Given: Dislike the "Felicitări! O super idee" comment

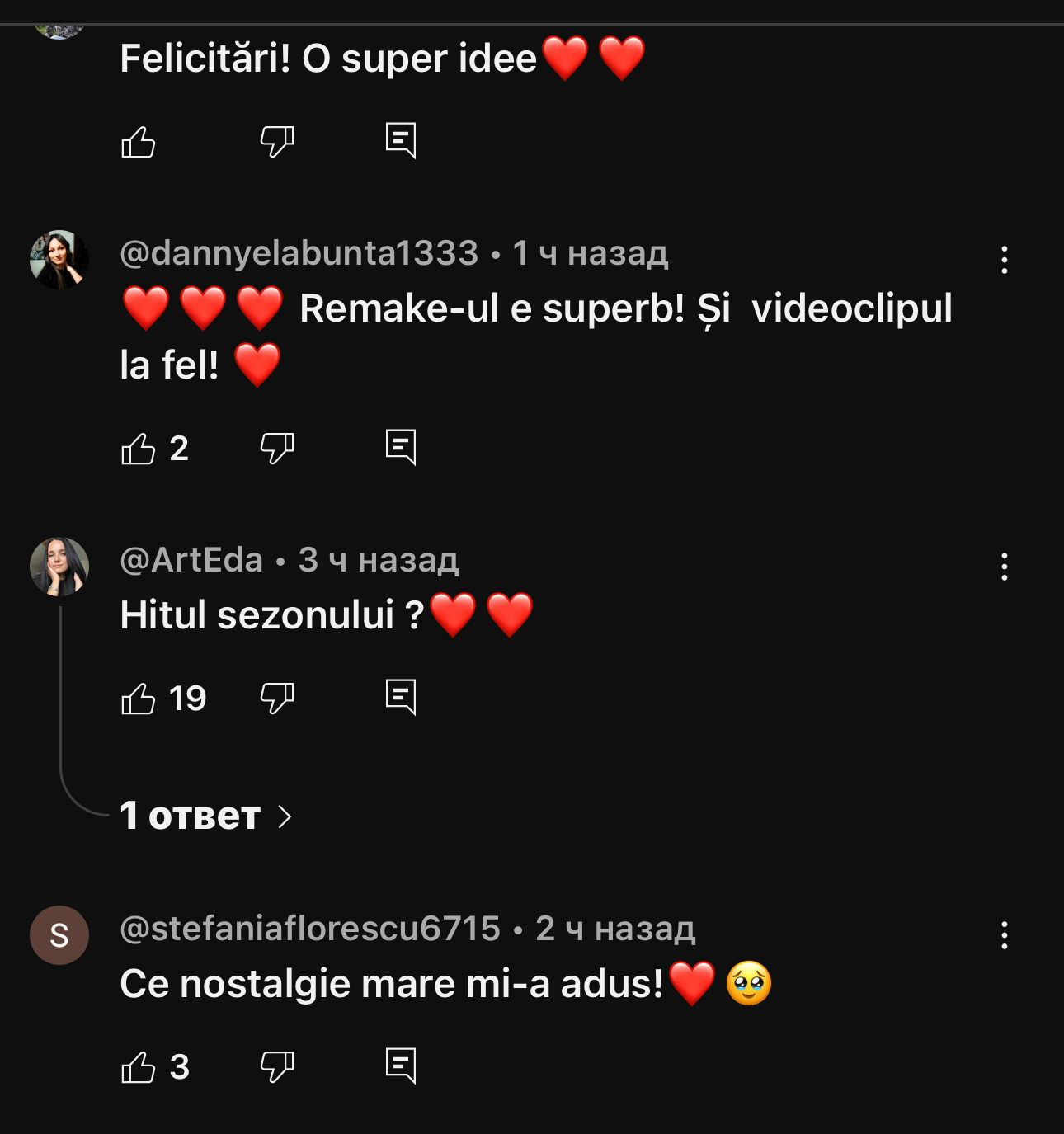Looking at the screenshot, I should [x=277, y=142].
